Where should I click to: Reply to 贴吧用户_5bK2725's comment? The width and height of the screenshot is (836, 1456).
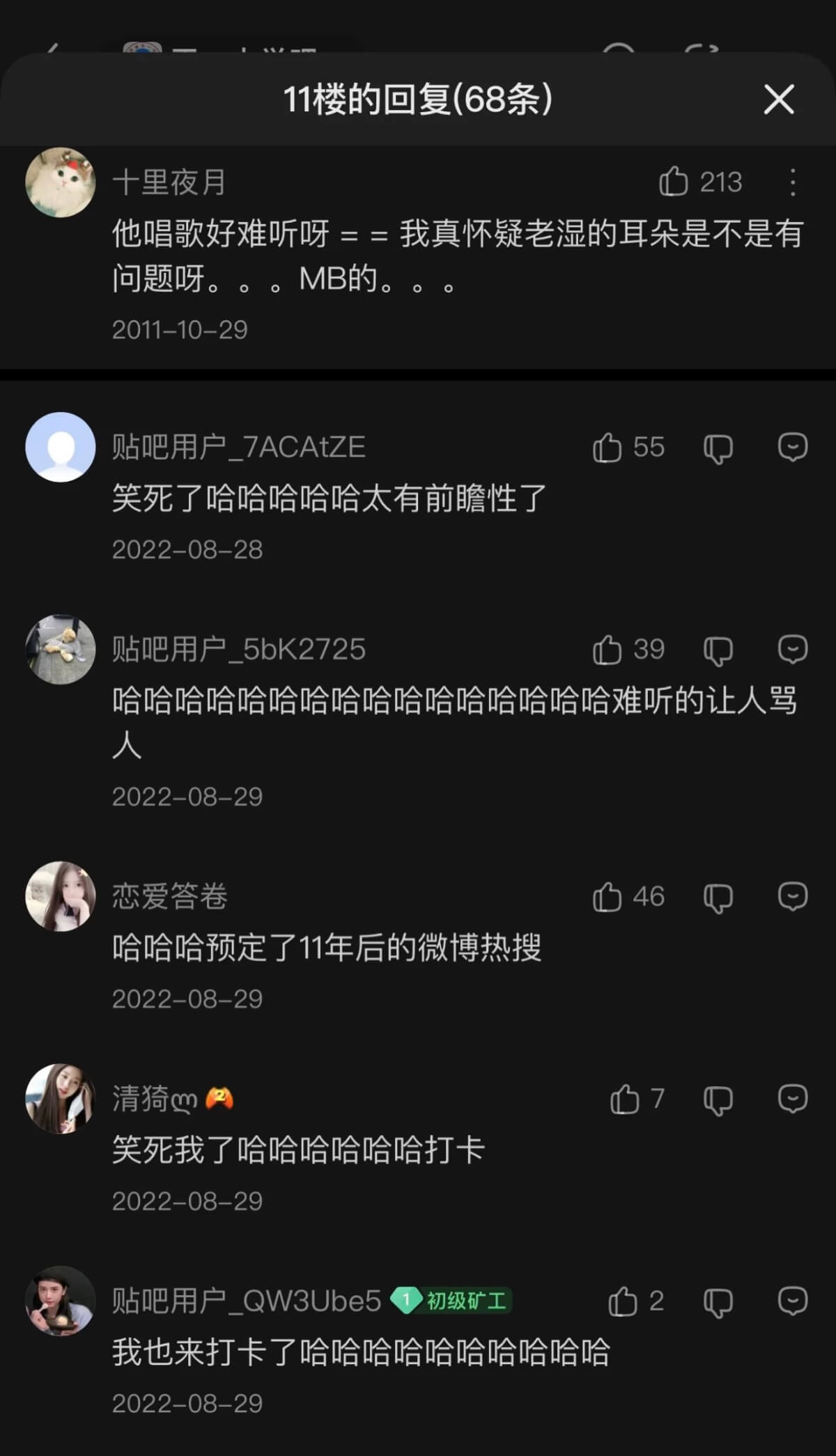tap(792, 650)
